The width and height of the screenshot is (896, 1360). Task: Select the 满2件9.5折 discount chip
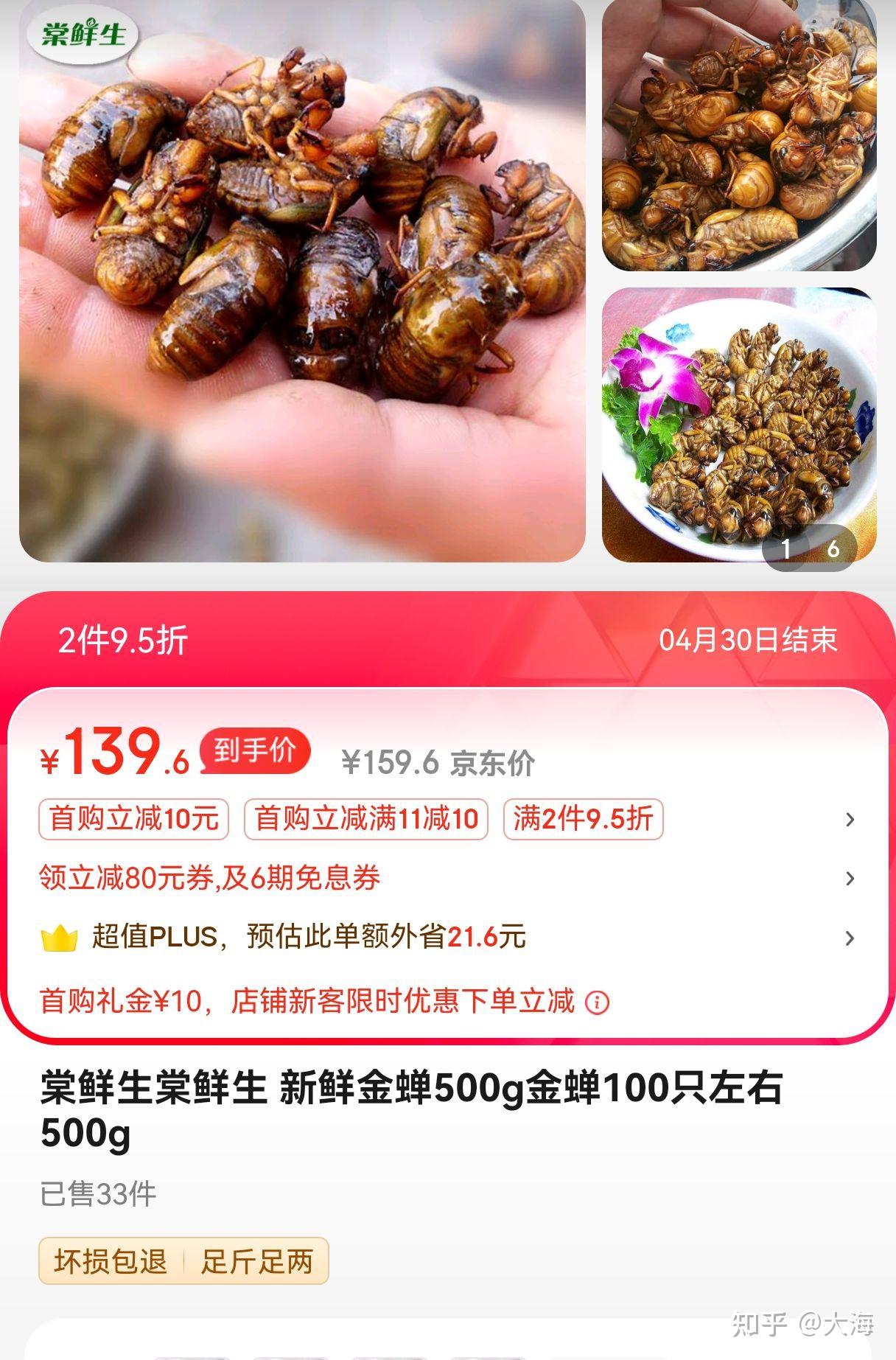[x=583, y=819]
